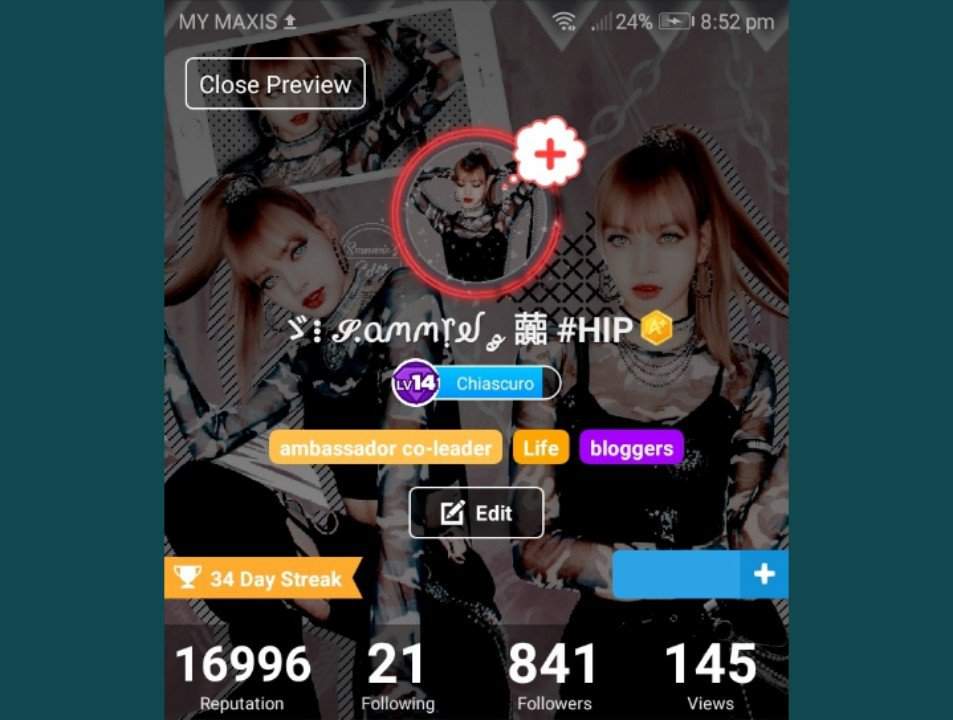The height and width of the screenshot is (720, 953).
Task: Tap the blue plus button
Action: 763,574
